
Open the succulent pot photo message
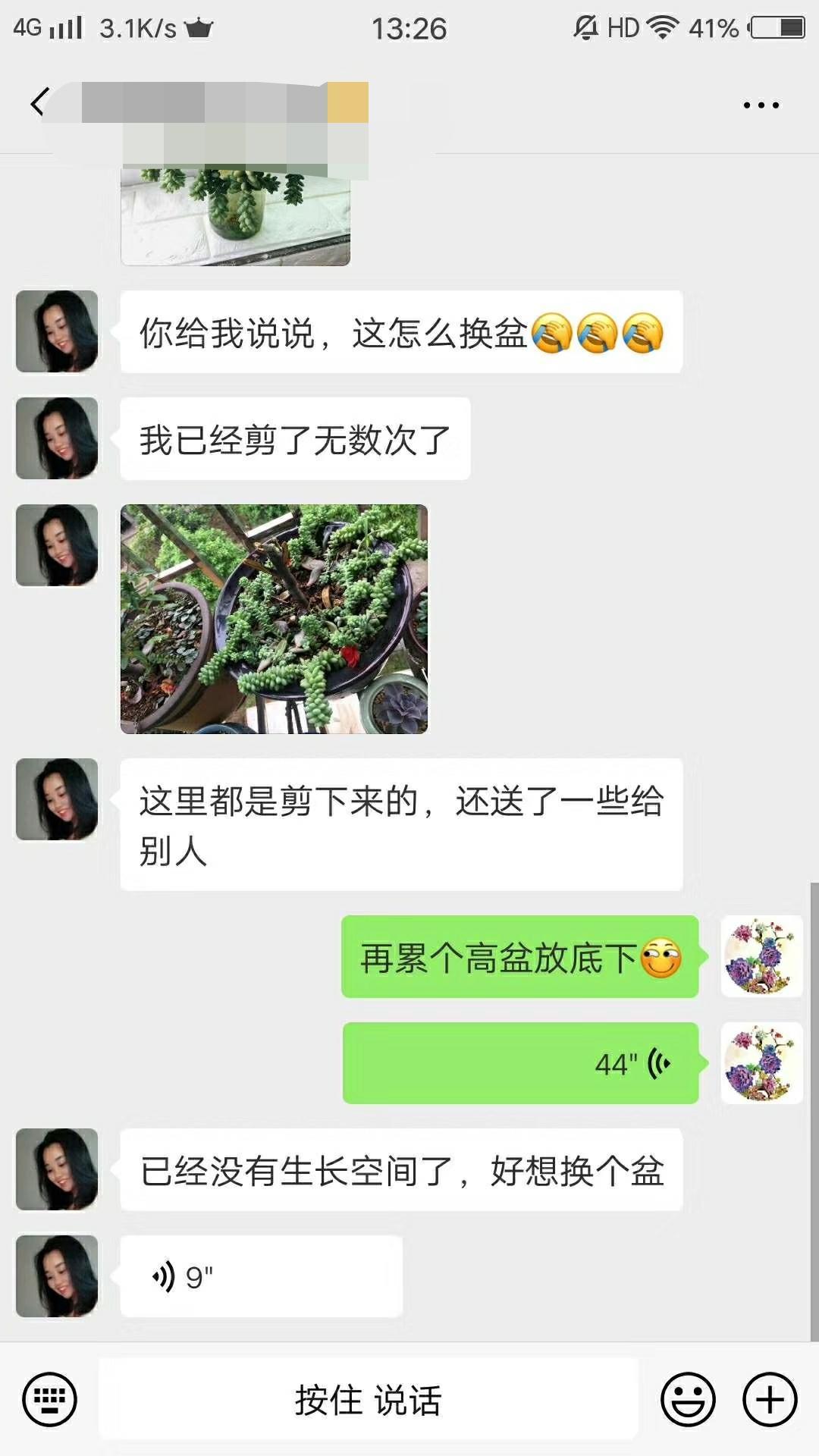pyautogui.click(x=274, y=619)
